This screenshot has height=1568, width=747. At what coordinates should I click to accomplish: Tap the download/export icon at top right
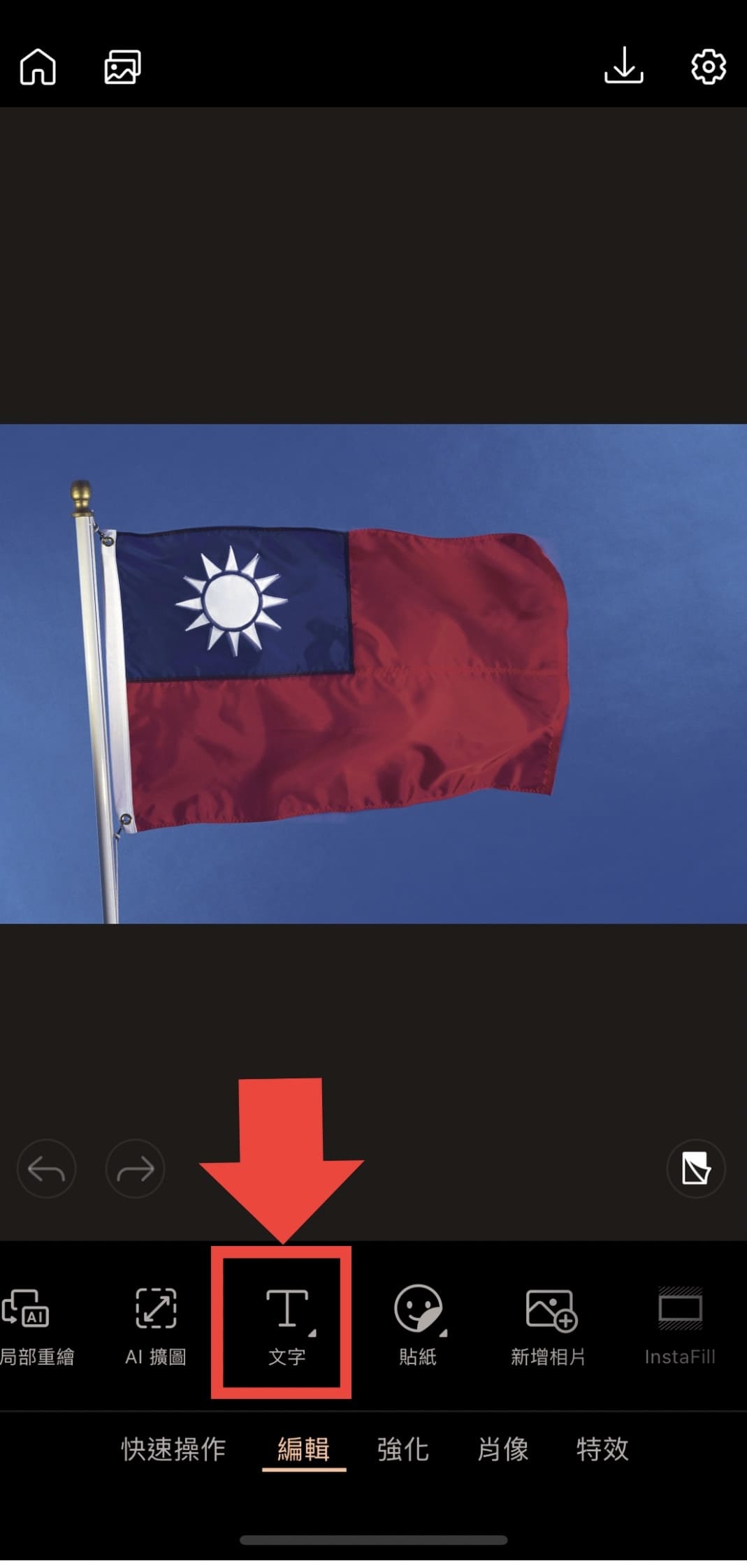[624, 67]
